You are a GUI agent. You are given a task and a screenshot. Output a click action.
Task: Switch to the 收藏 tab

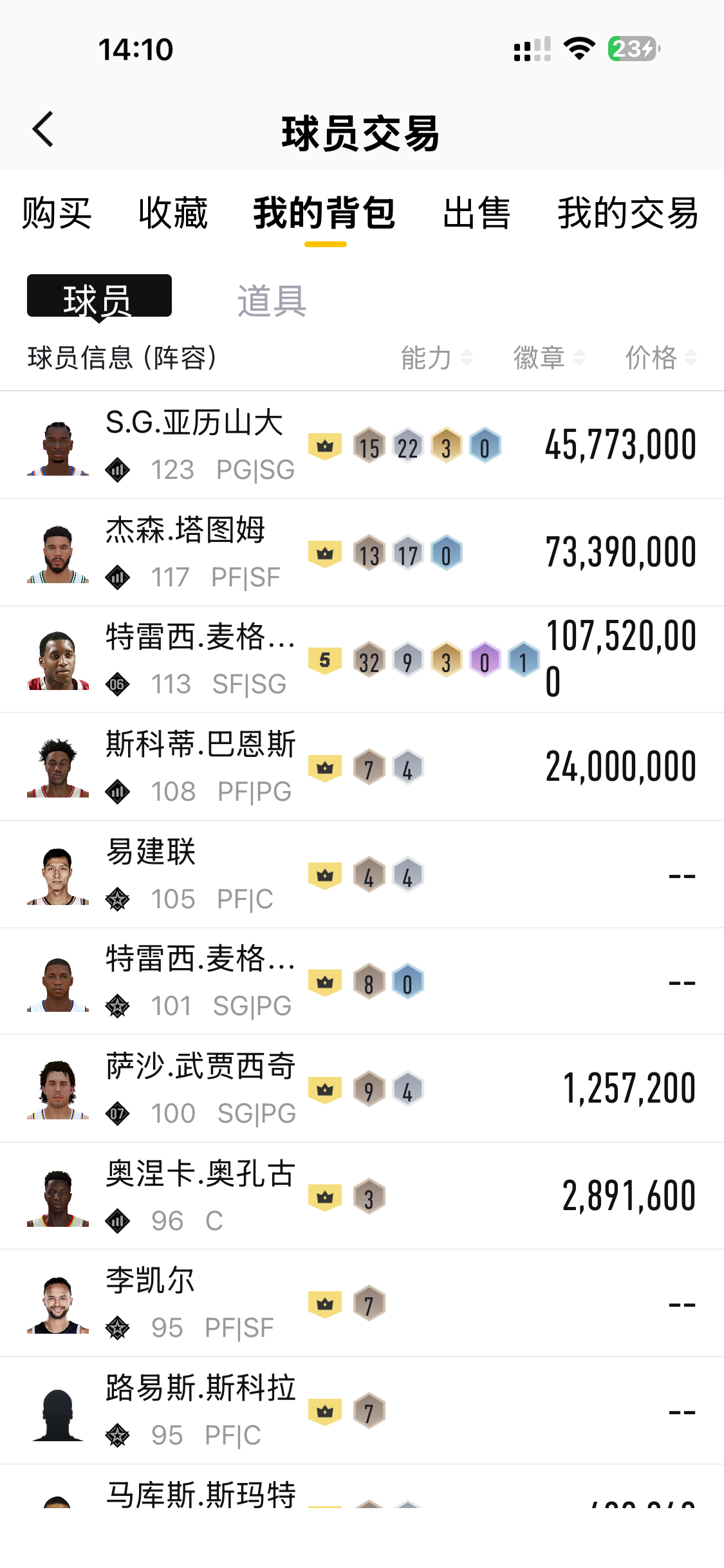[x=173, y=213]
